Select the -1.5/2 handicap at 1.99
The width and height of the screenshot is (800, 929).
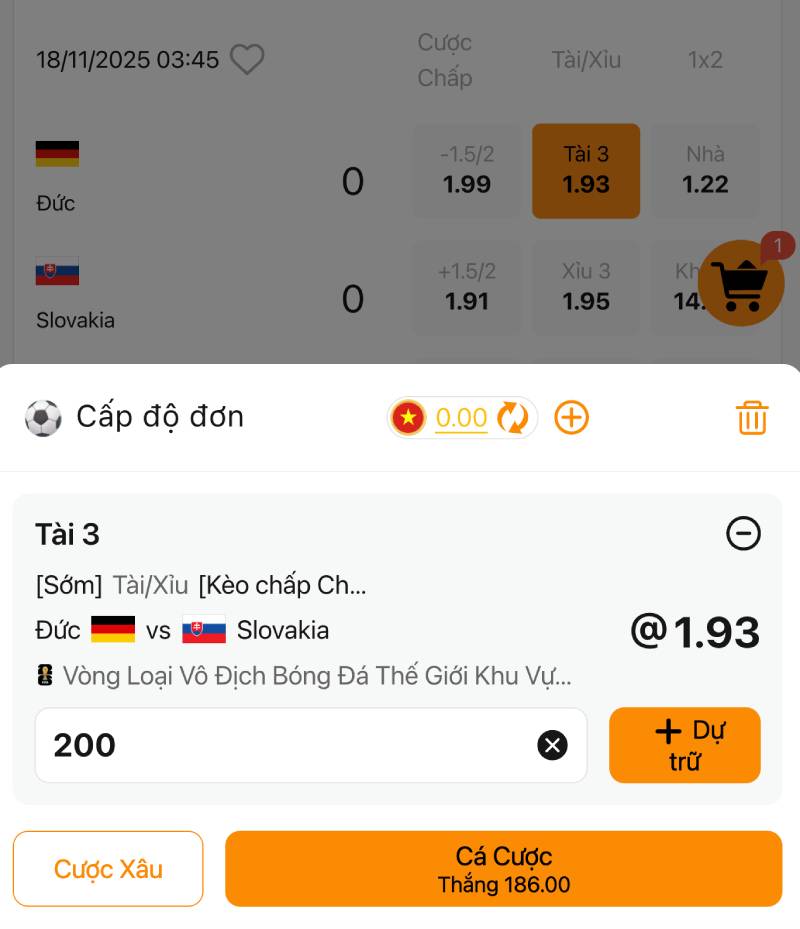click(466, 170)
